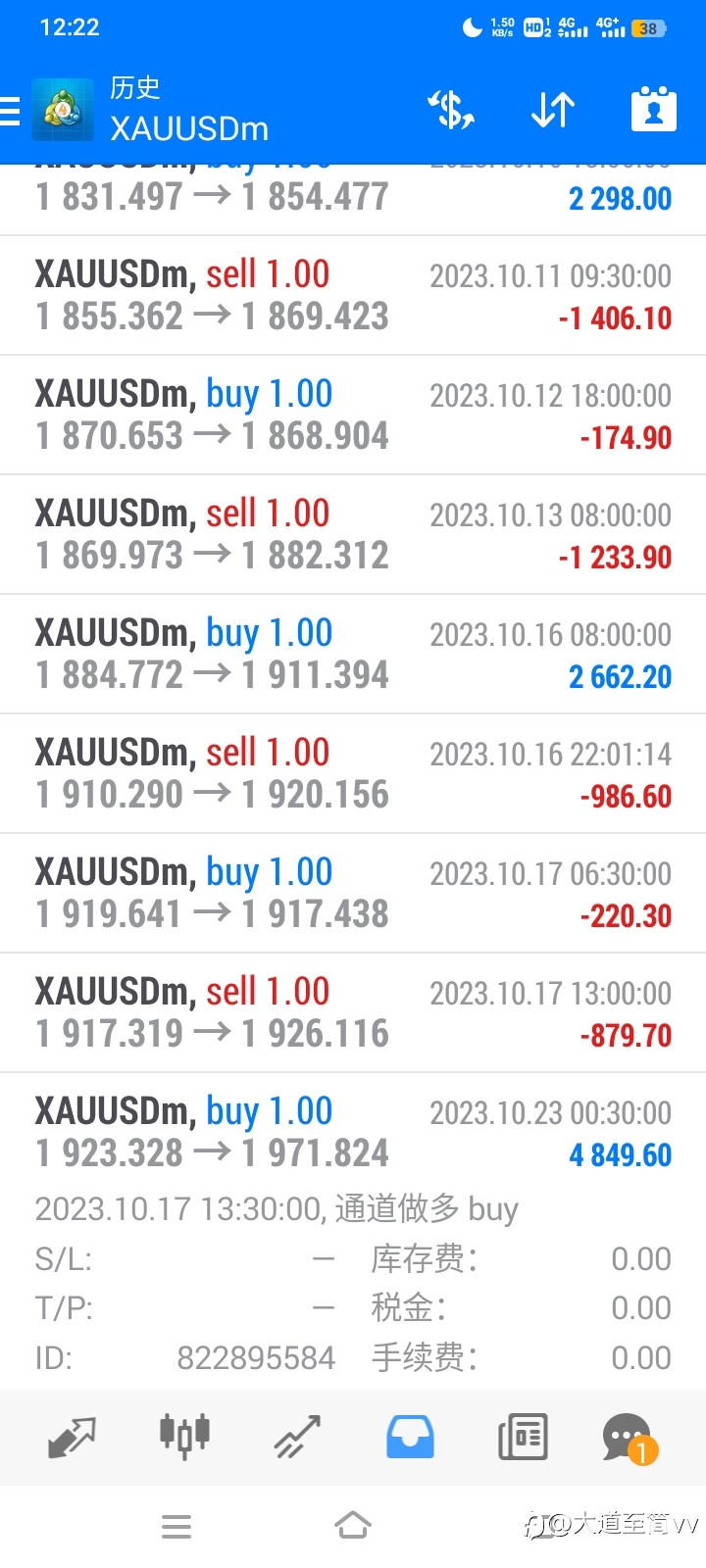This screenshot has width=706, height=1568.
Task: Switch to the trade tab
Action: coord(297,1437)
